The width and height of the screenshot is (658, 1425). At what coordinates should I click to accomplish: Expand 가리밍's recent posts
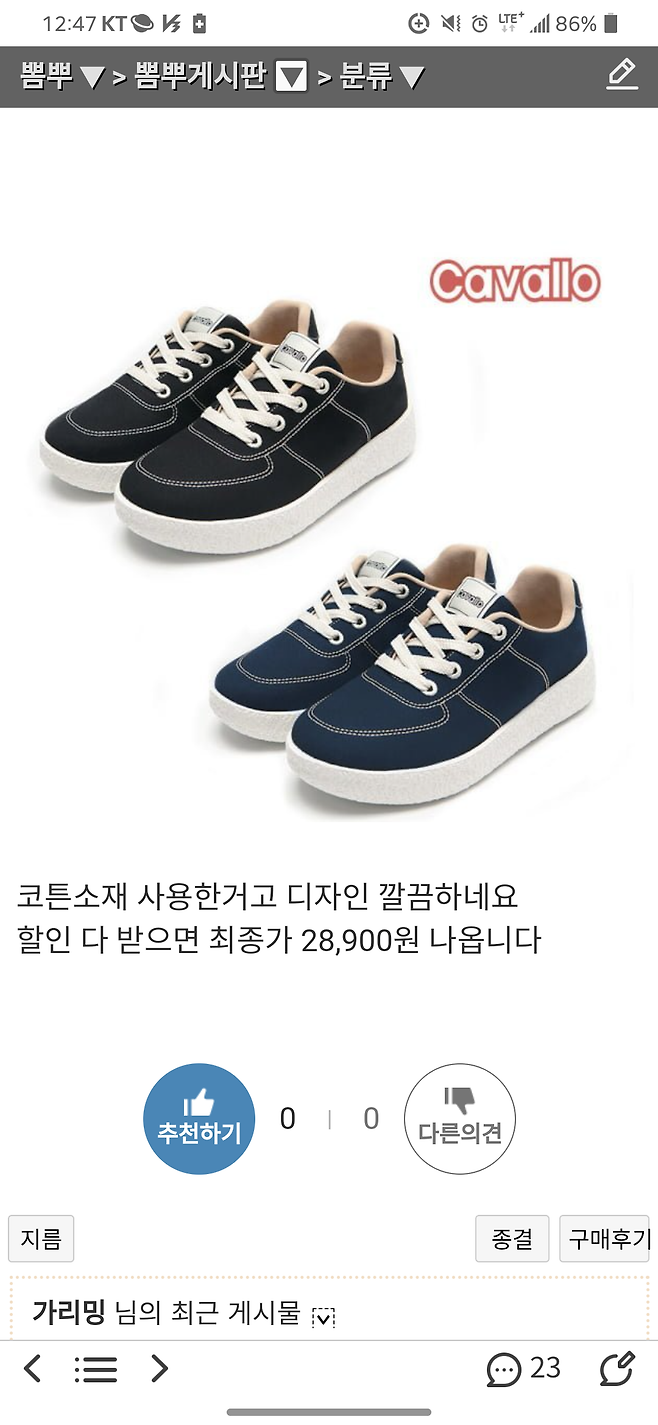click(x=323, y=1317)
